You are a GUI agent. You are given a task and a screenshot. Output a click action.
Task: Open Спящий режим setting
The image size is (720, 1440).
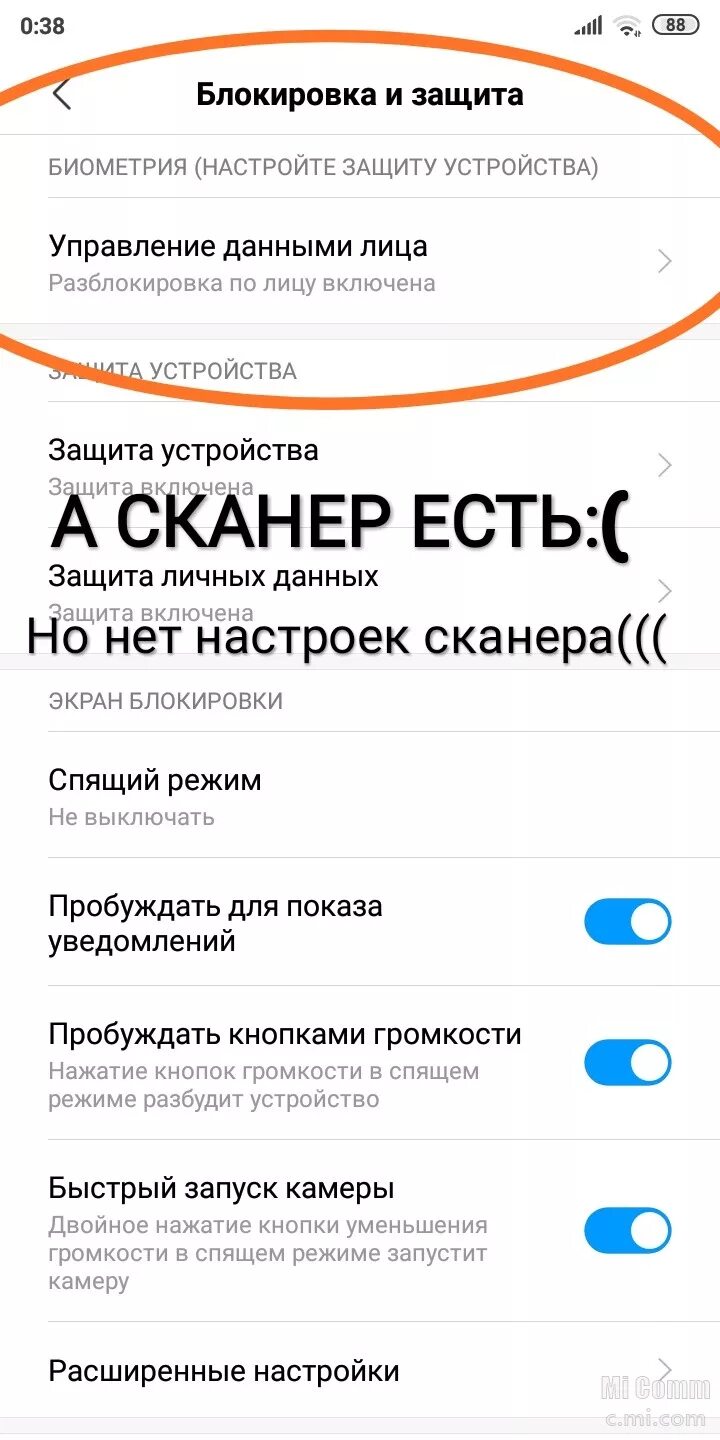[x=360, y=795]
